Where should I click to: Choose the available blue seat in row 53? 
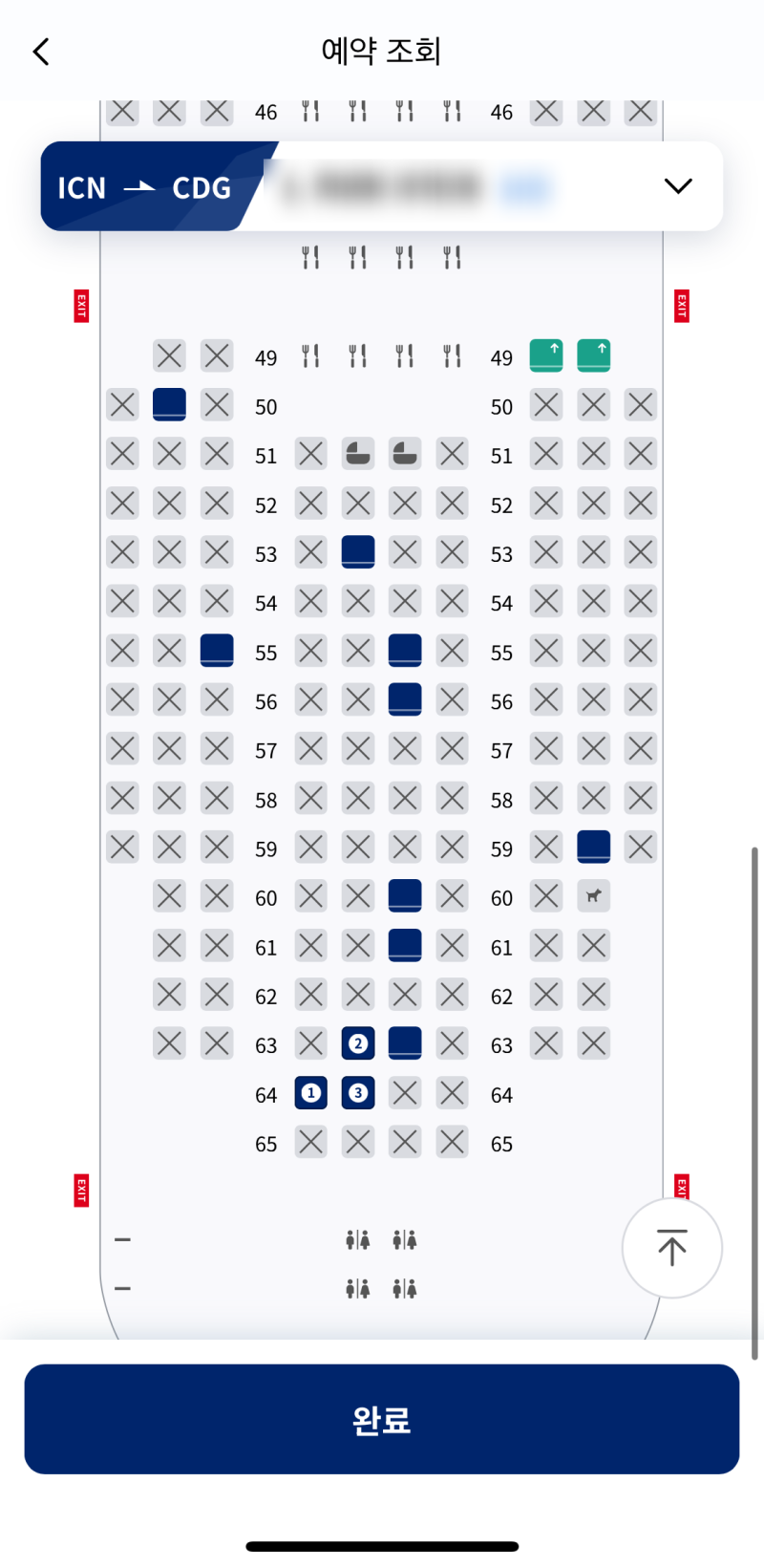click(x=358, y=552)
